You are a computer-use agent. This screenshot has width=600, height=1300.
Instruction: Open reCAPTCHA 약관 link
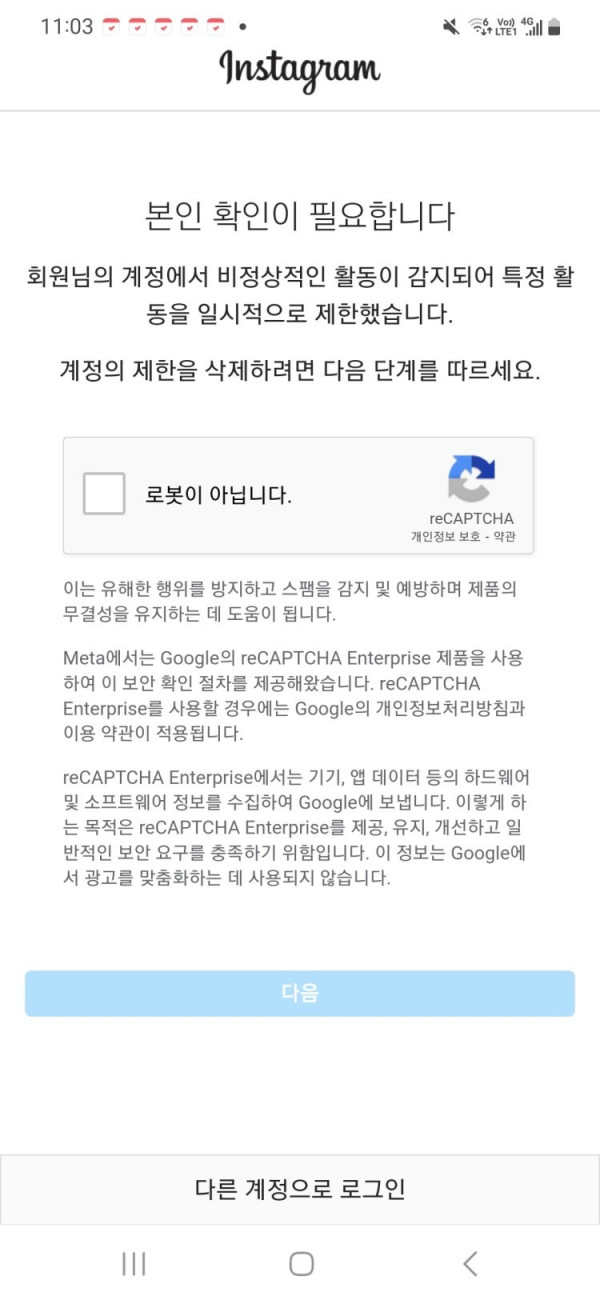[504, 537]
